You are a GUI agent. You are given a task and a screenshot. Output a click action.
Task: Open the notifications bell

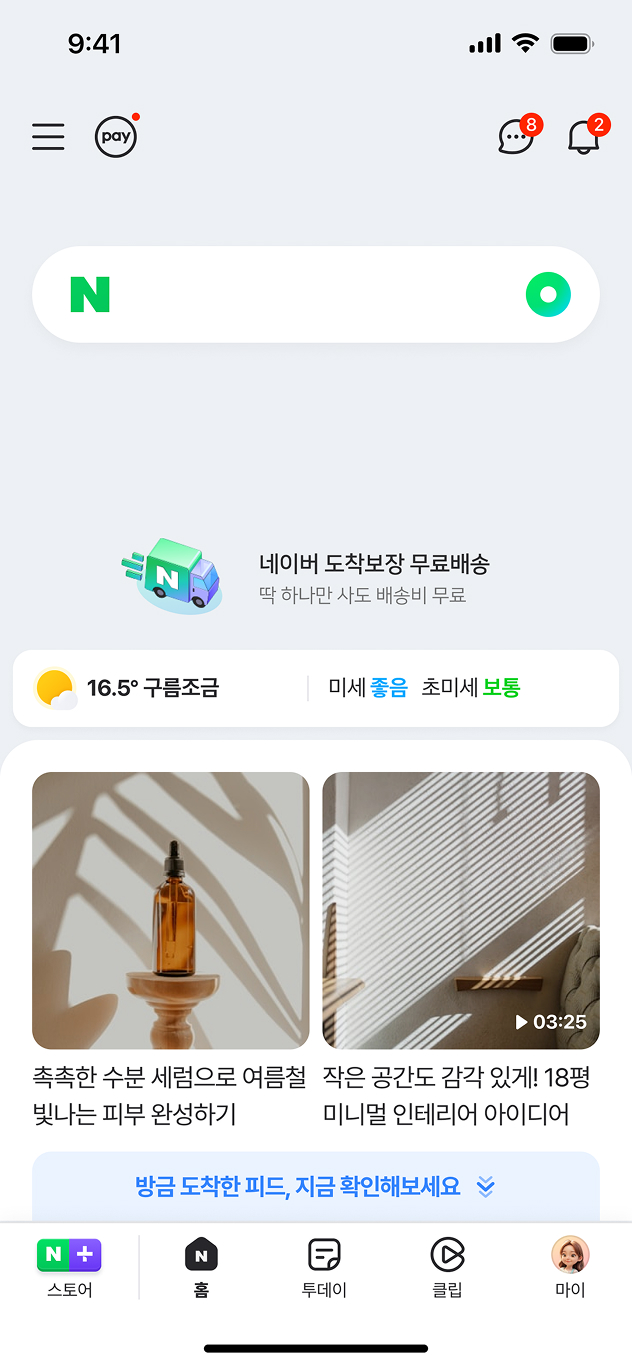click(x=583, y=137)
